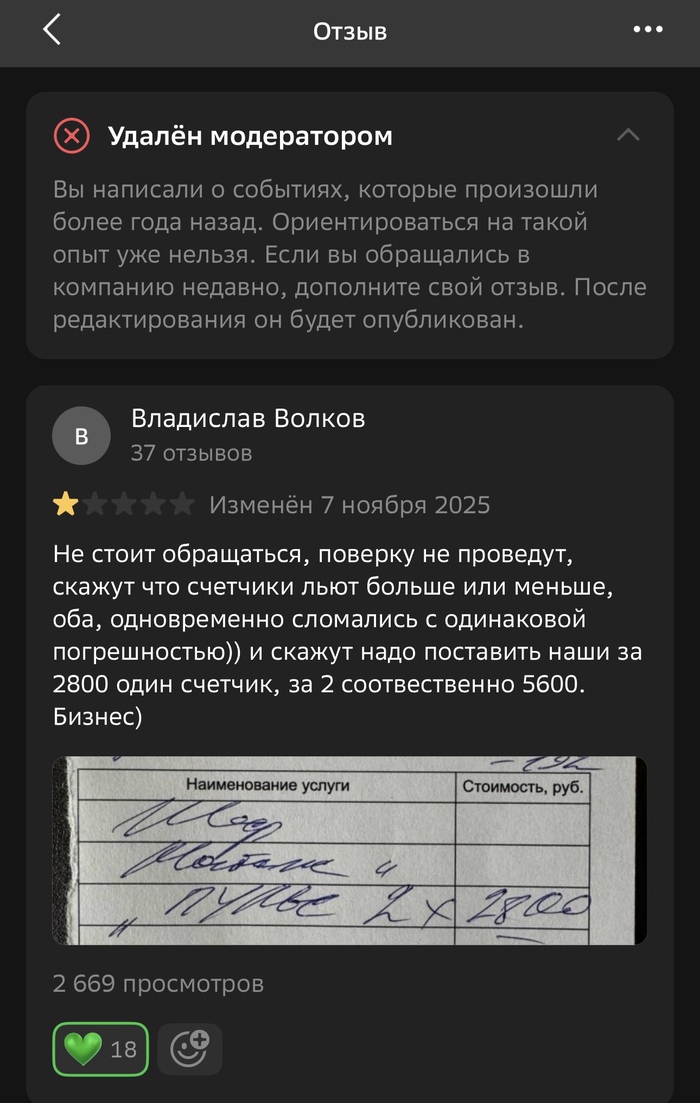The height and width of the screenshot is (1103, 700).
Task: Open the three-dot overflow menu
Action: (648, 30)
